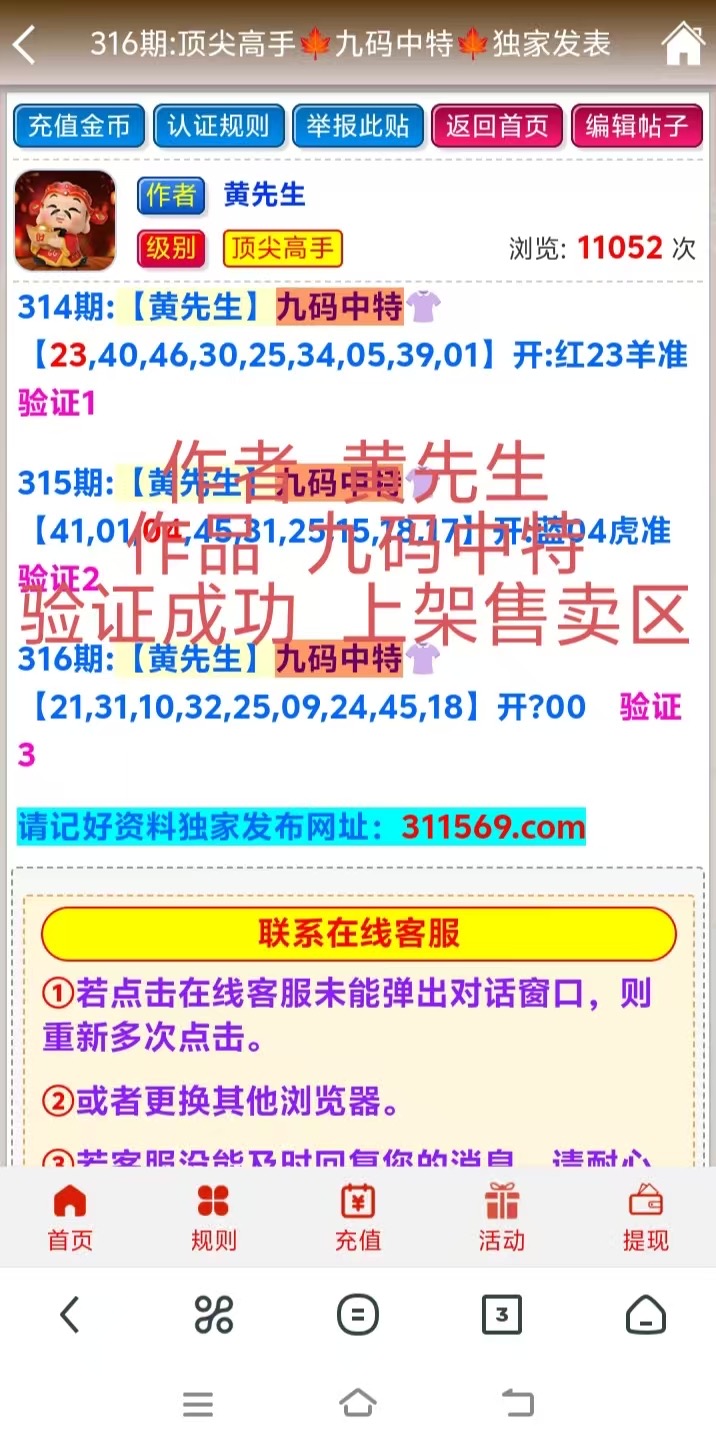Contact support via 联系在线客服
716x1444 pixels.
358,934
